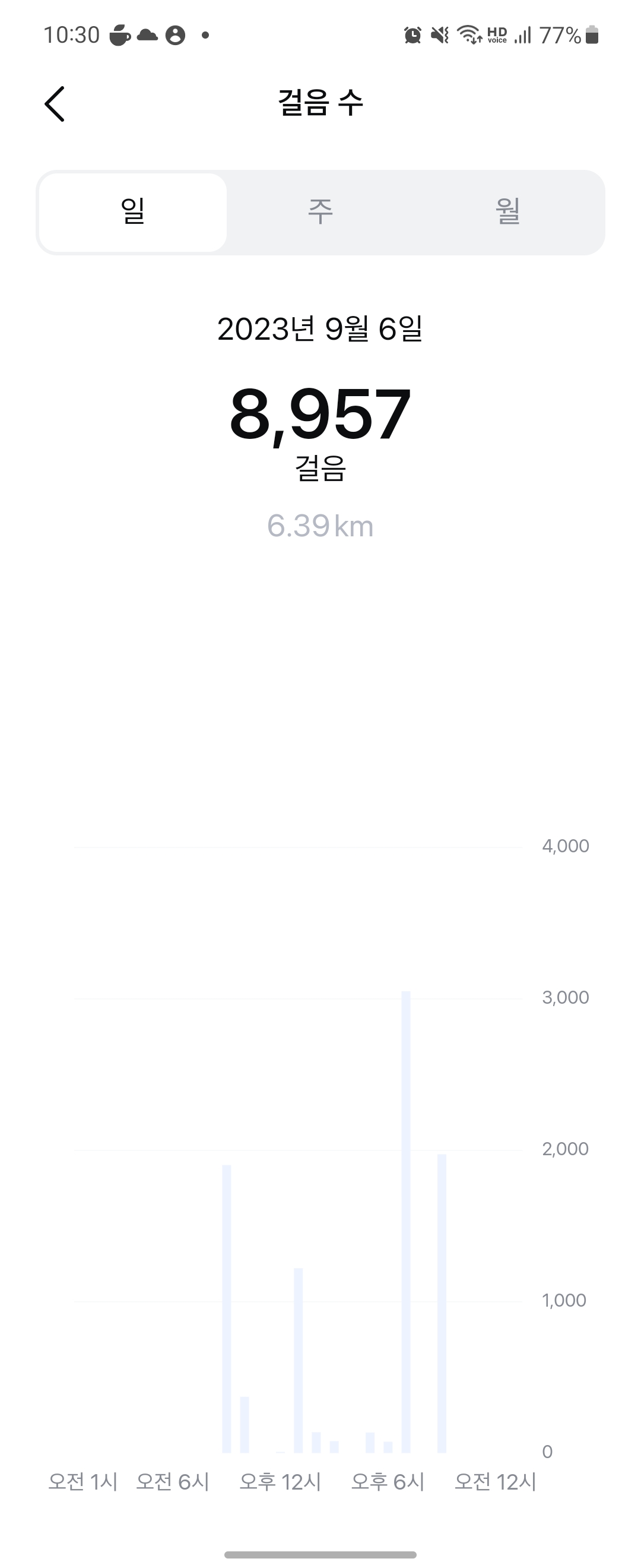This screenshot has height=1568, width=641.
Task: Switch to the 주 (week) view
Action: (x=320, y=212)
